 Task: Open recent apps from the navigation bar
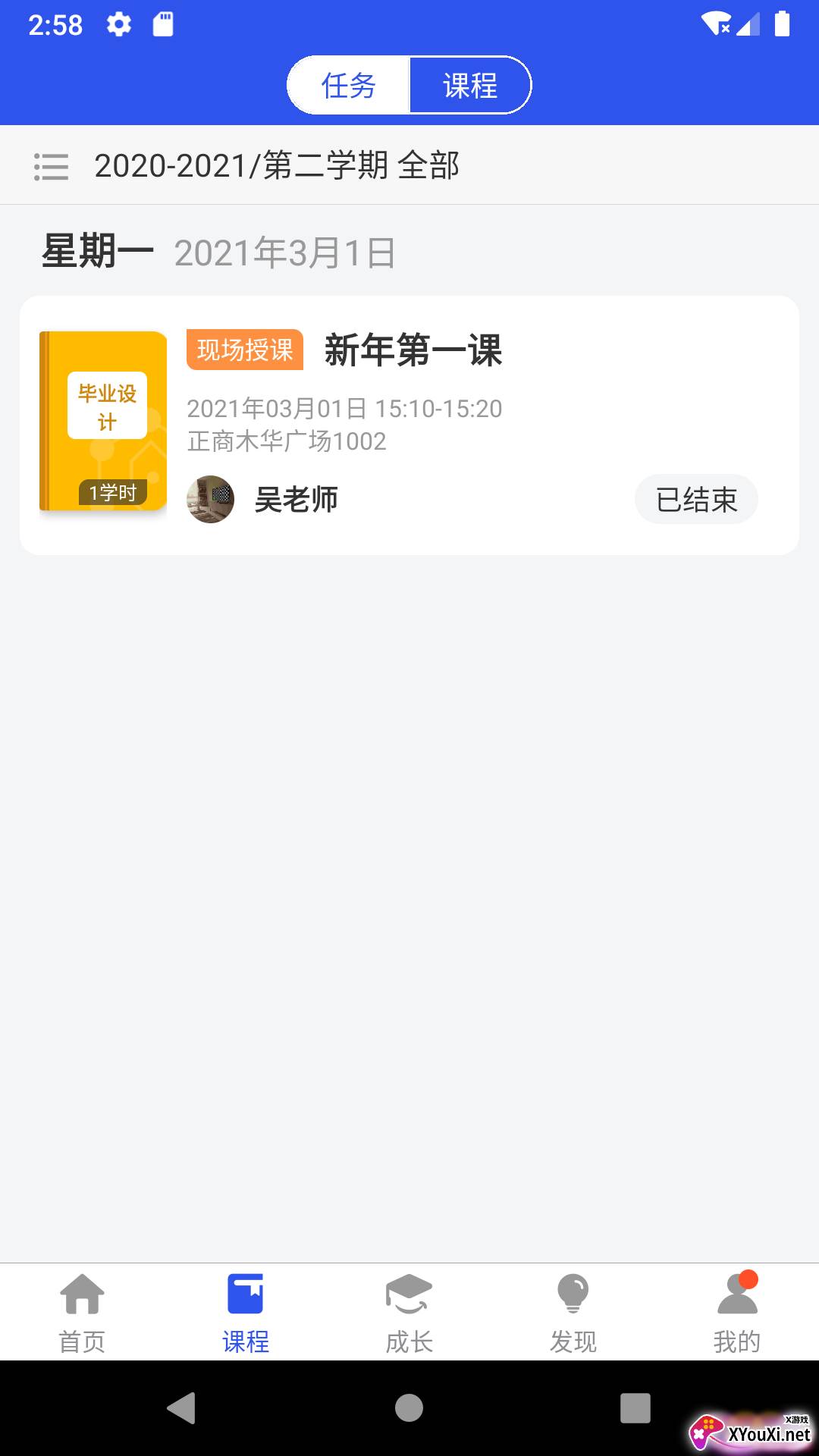(x=635, y=1408)
